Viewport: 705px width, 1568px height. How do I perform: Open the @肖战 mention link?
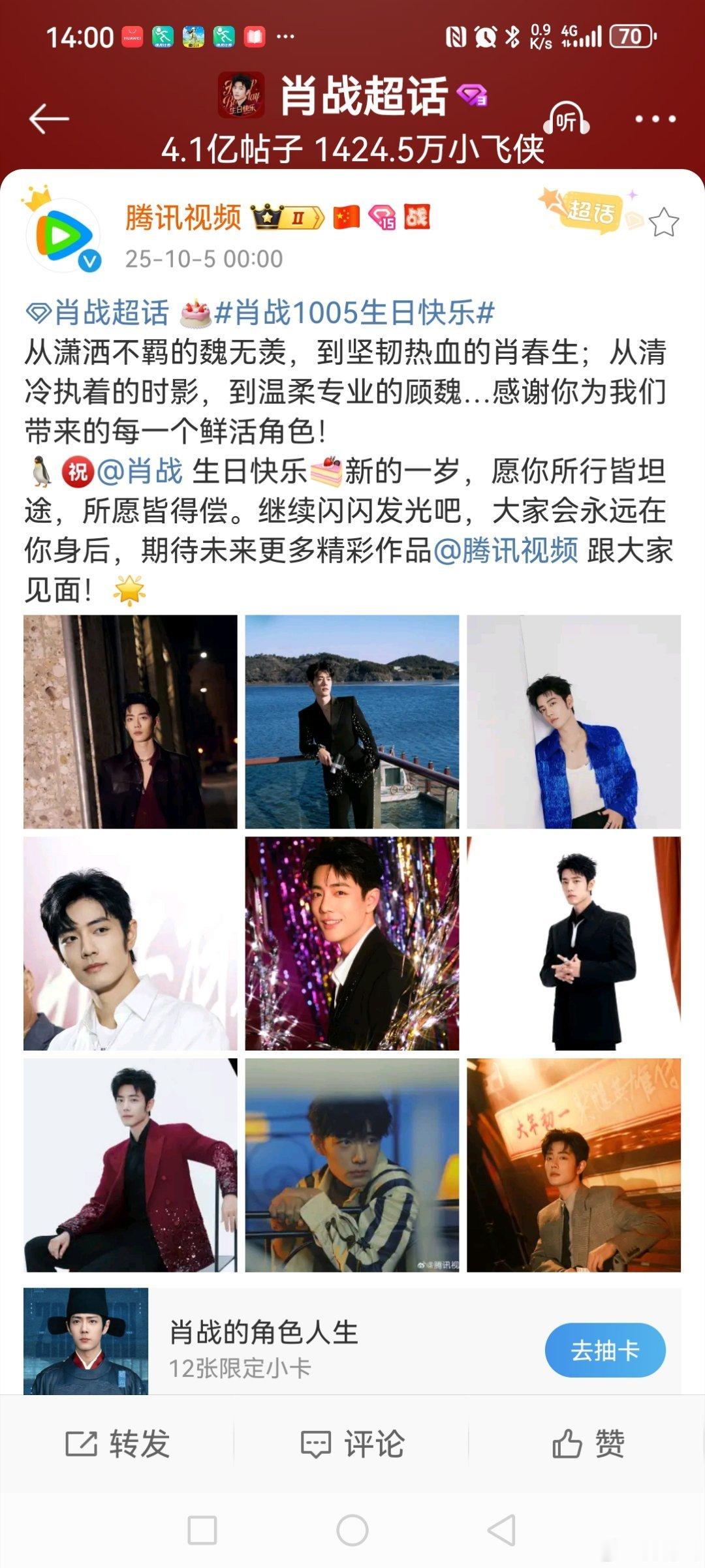coord(140,471)
